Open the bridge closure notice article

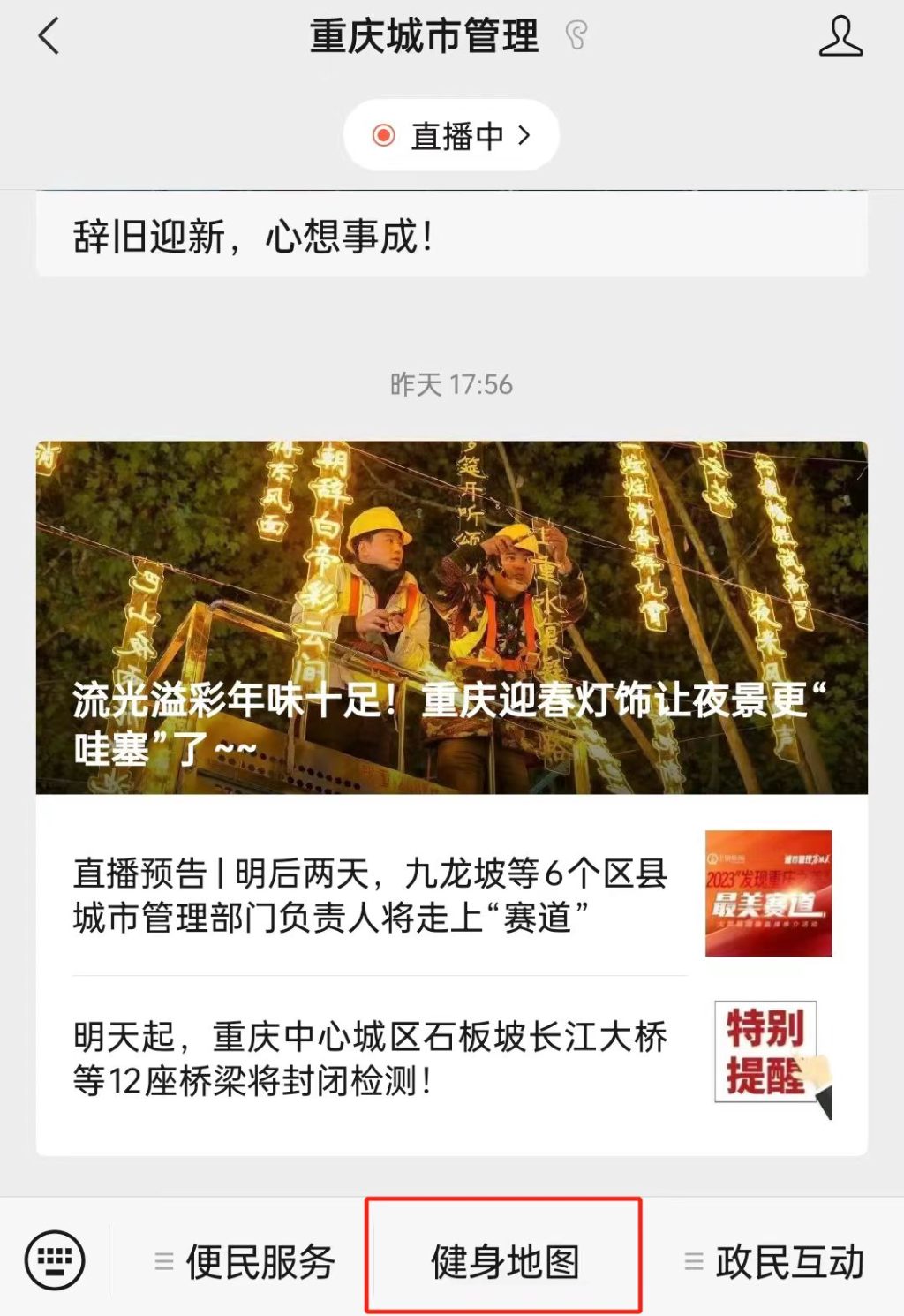click(x=371, y=1056)
